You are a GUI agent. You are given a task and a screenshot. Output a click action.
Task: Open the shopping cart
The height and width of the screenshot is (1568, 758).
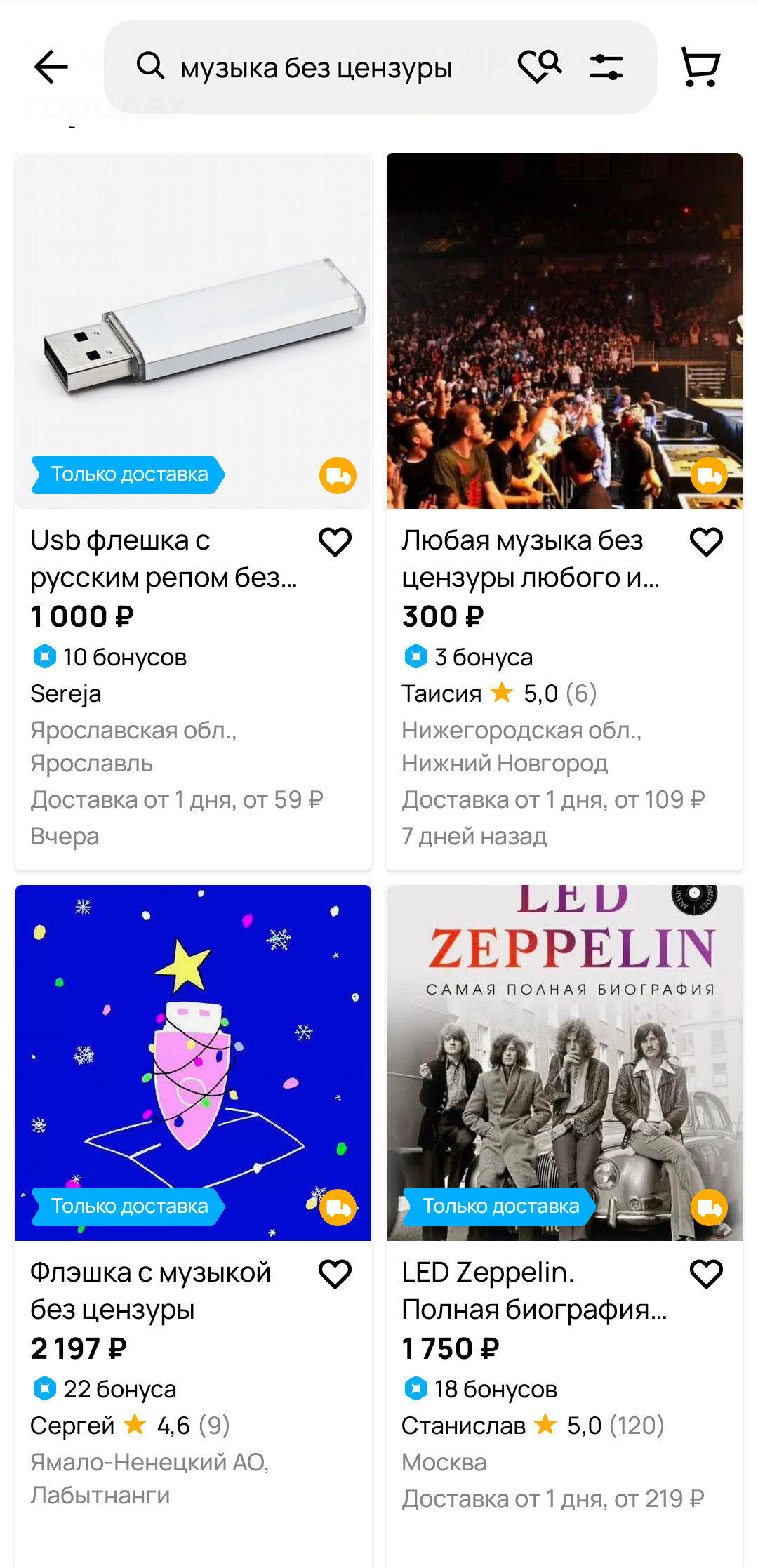coord(700,67)
